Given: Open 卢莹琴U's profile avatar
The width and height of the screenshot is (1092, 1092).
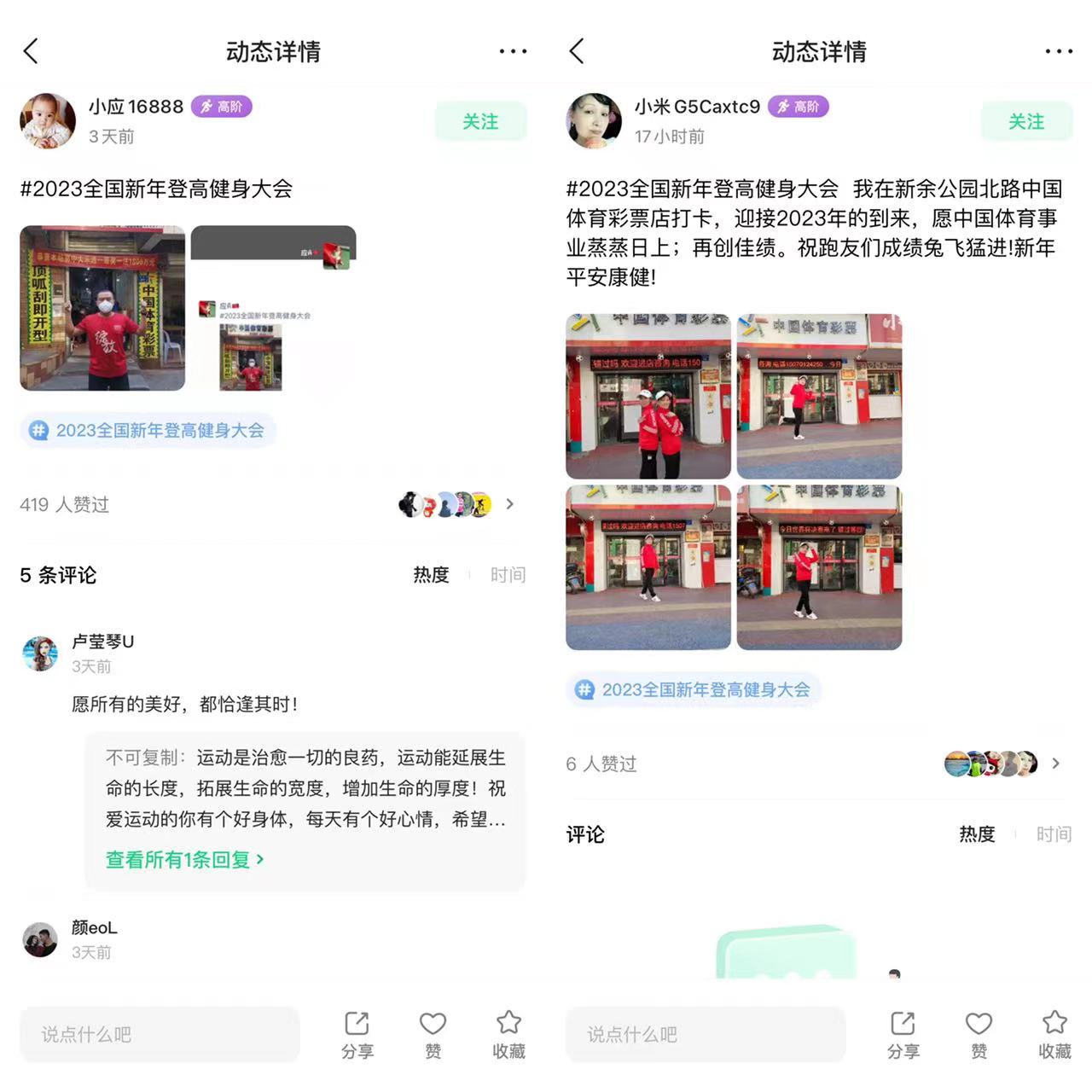Looking at the screenshot, I should point(40,653).
